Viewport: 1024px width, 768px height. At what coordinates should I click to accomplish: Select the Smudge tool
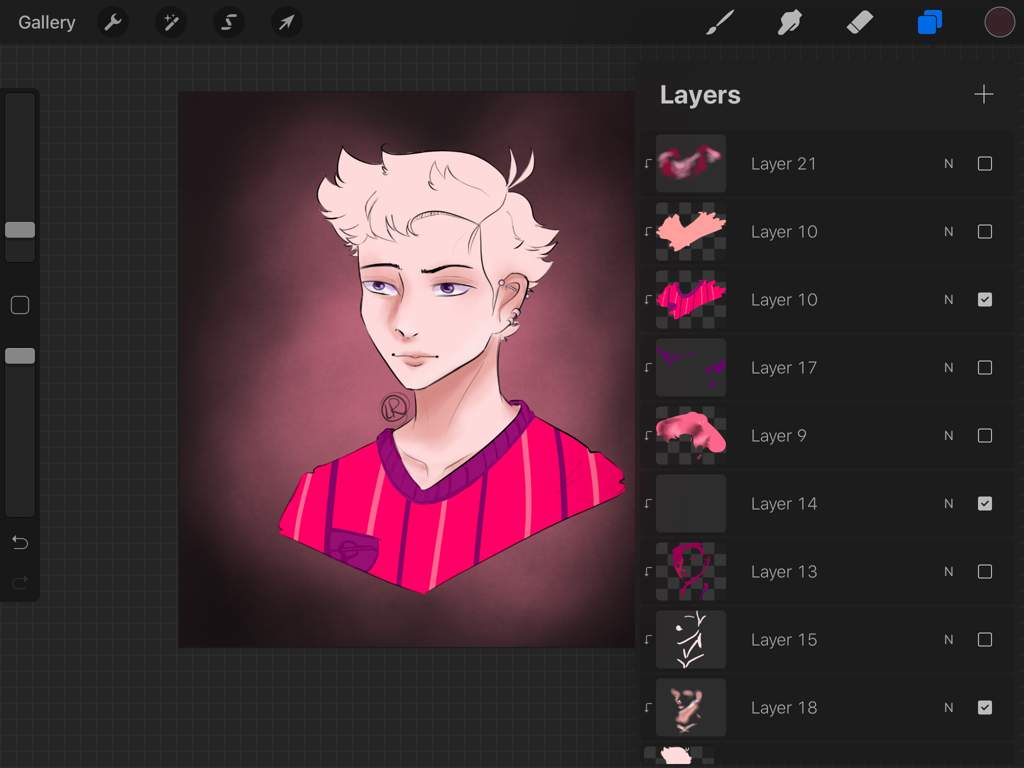tap(790, 22)
